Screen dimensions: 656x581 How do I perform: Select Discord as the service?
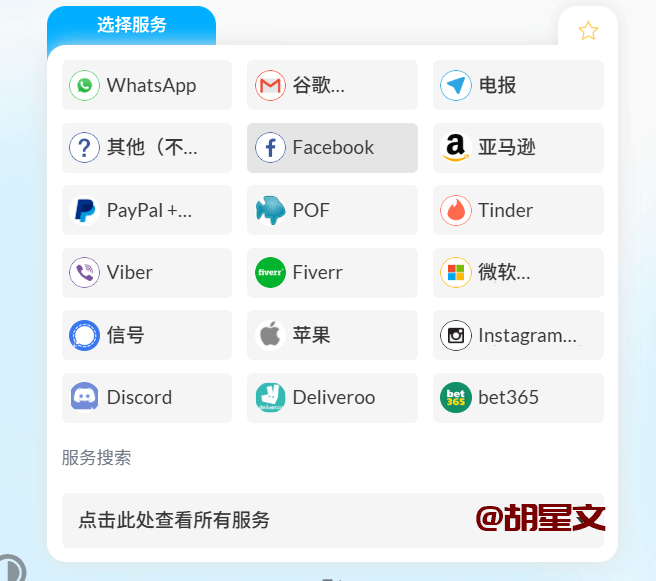tap(147, 397)
